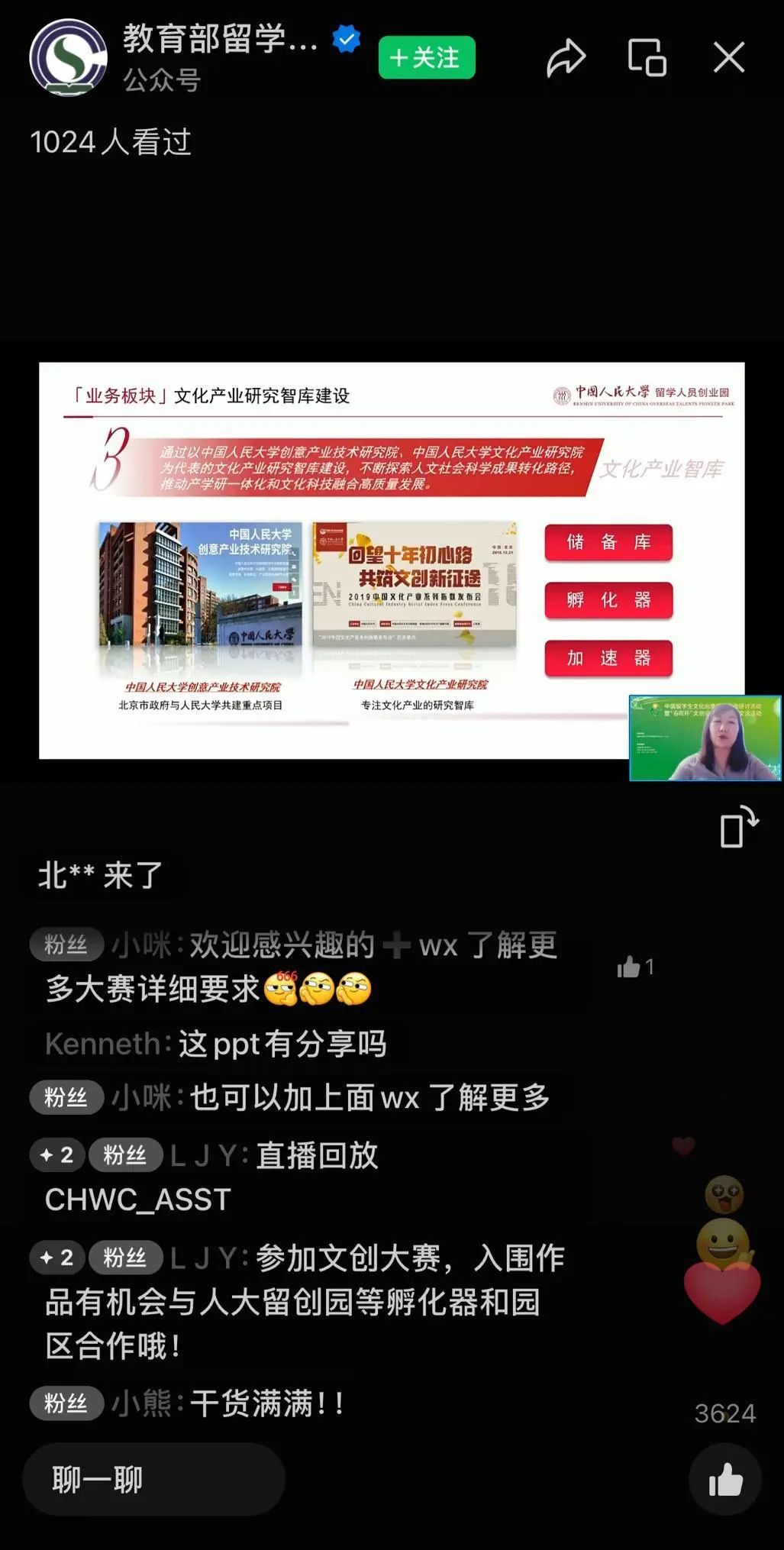Share this live stream
The image size is (784, 1550).
(x=566, y=59)
